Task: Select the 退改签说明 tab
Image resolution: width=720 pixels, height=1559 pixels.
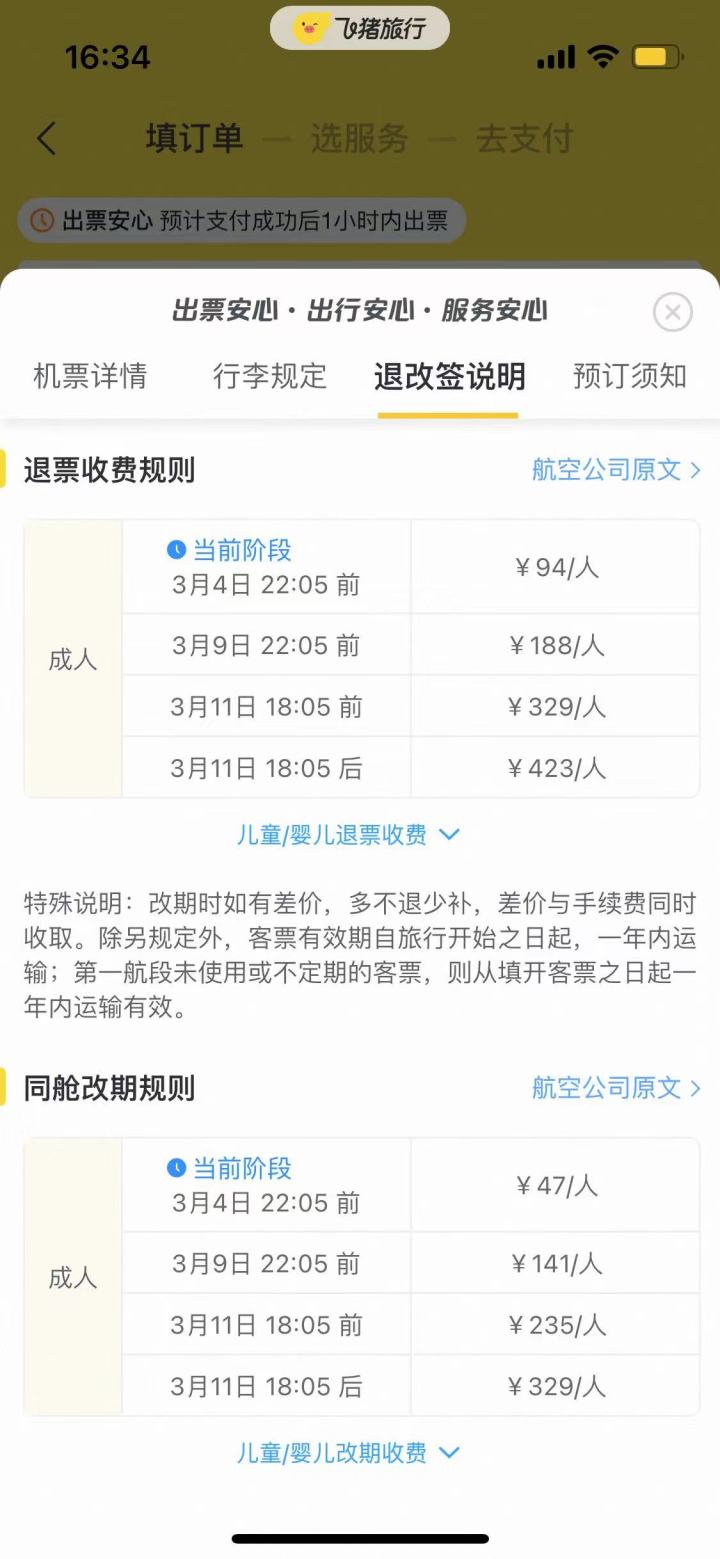Action: [x=449, y=376]
